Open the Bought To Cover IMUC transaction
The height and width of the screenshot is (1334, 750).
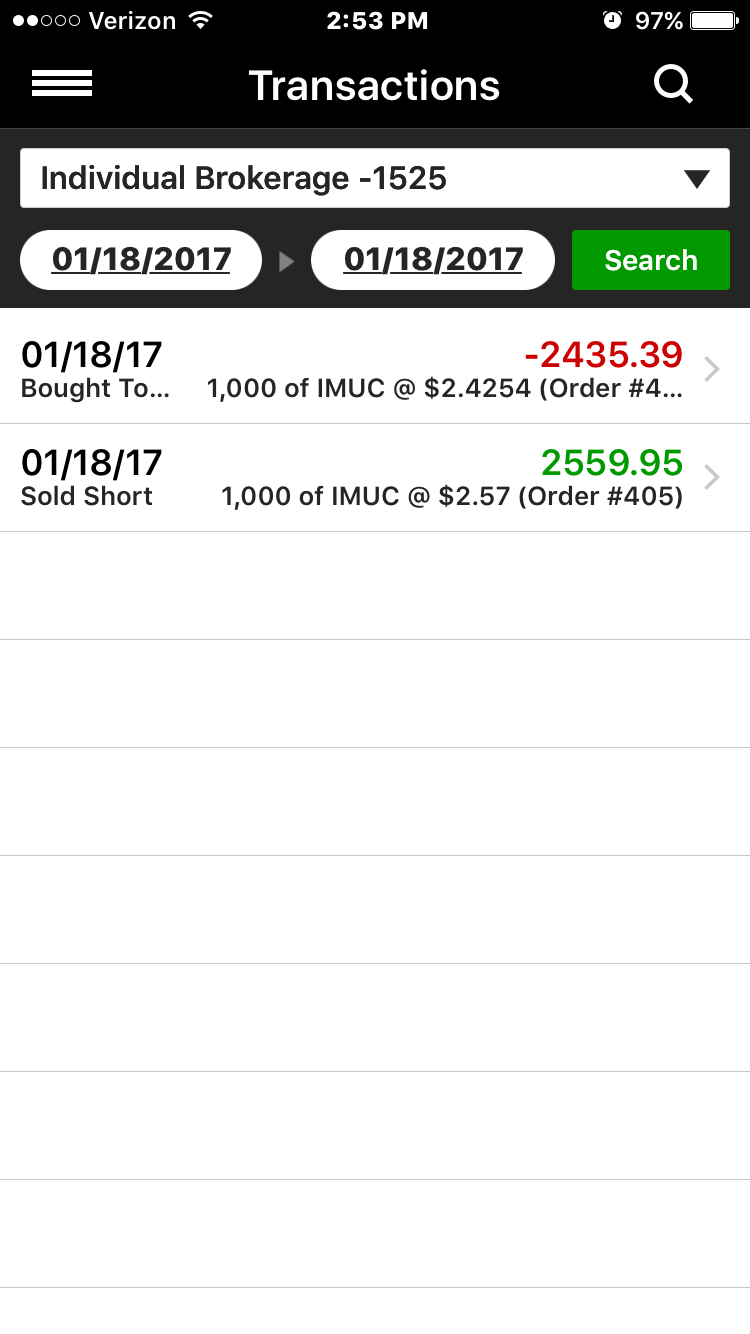point(375,370)
